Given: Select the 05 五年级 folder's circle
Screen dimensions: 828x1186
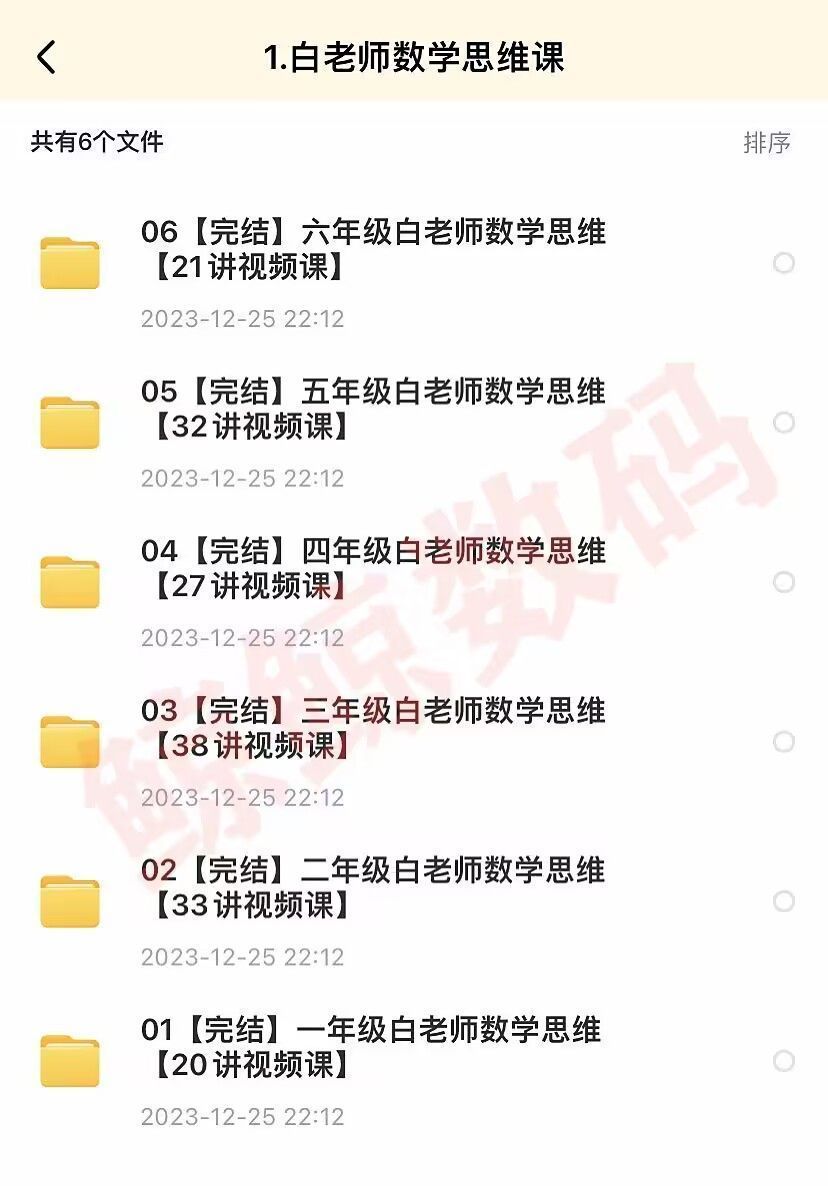Looking at the screenshot, I should coord(784,422).
